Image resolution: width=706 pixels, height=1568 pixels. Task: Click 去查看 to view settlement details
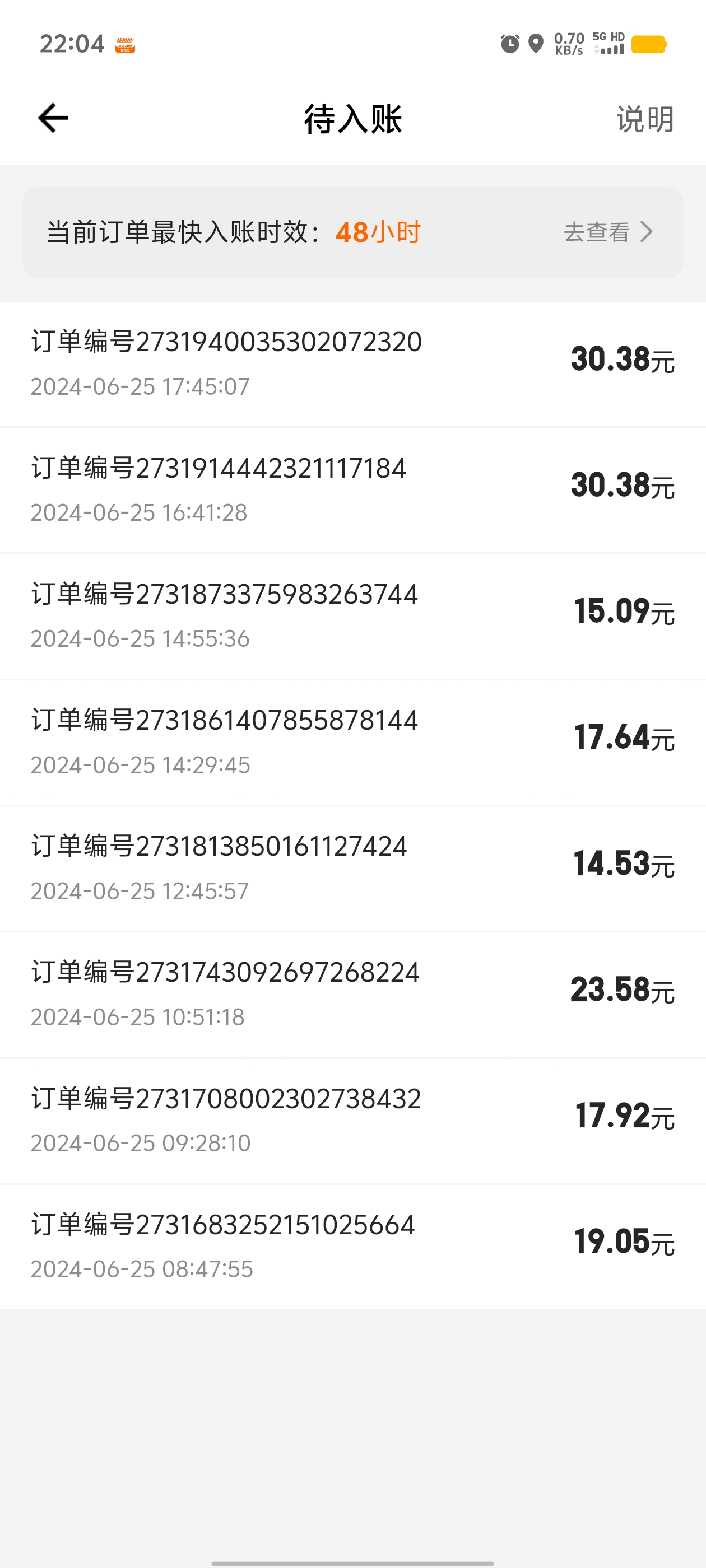(x=595, y=231)
